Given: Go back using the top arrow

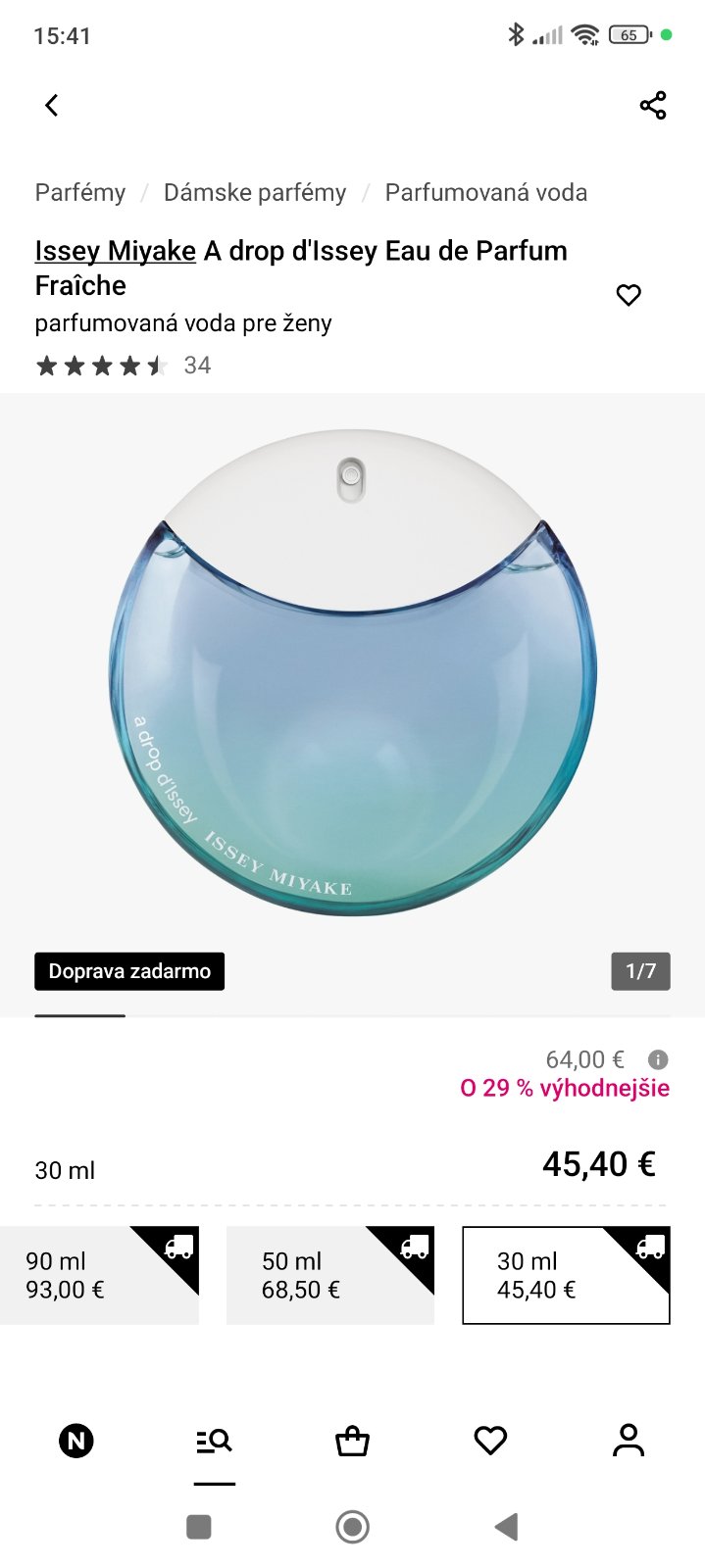Looking at the screenshot, I should (x=52, y=105).
